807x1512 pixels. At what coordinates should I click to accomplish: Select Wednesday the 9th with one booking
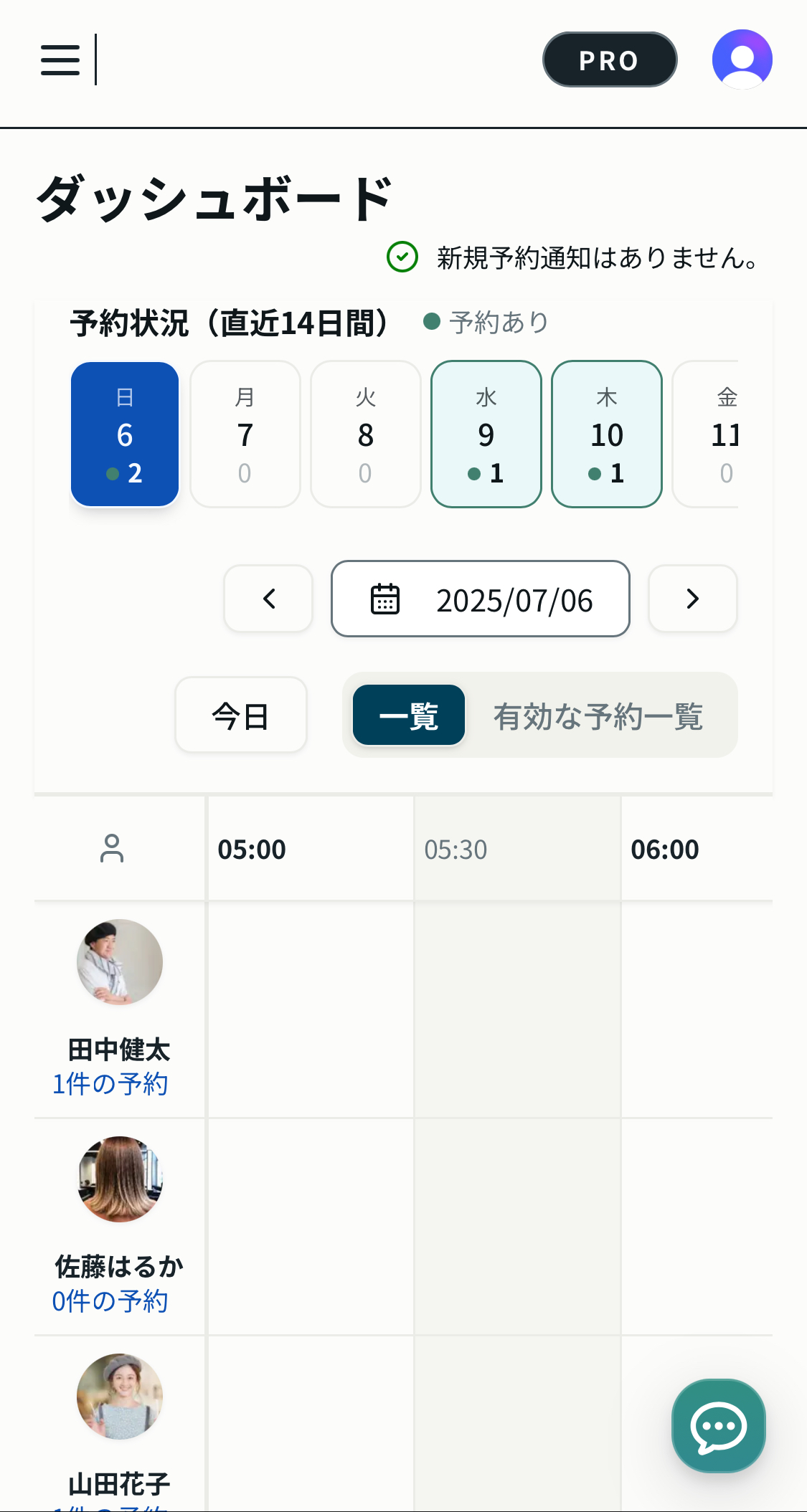[486, 434]
